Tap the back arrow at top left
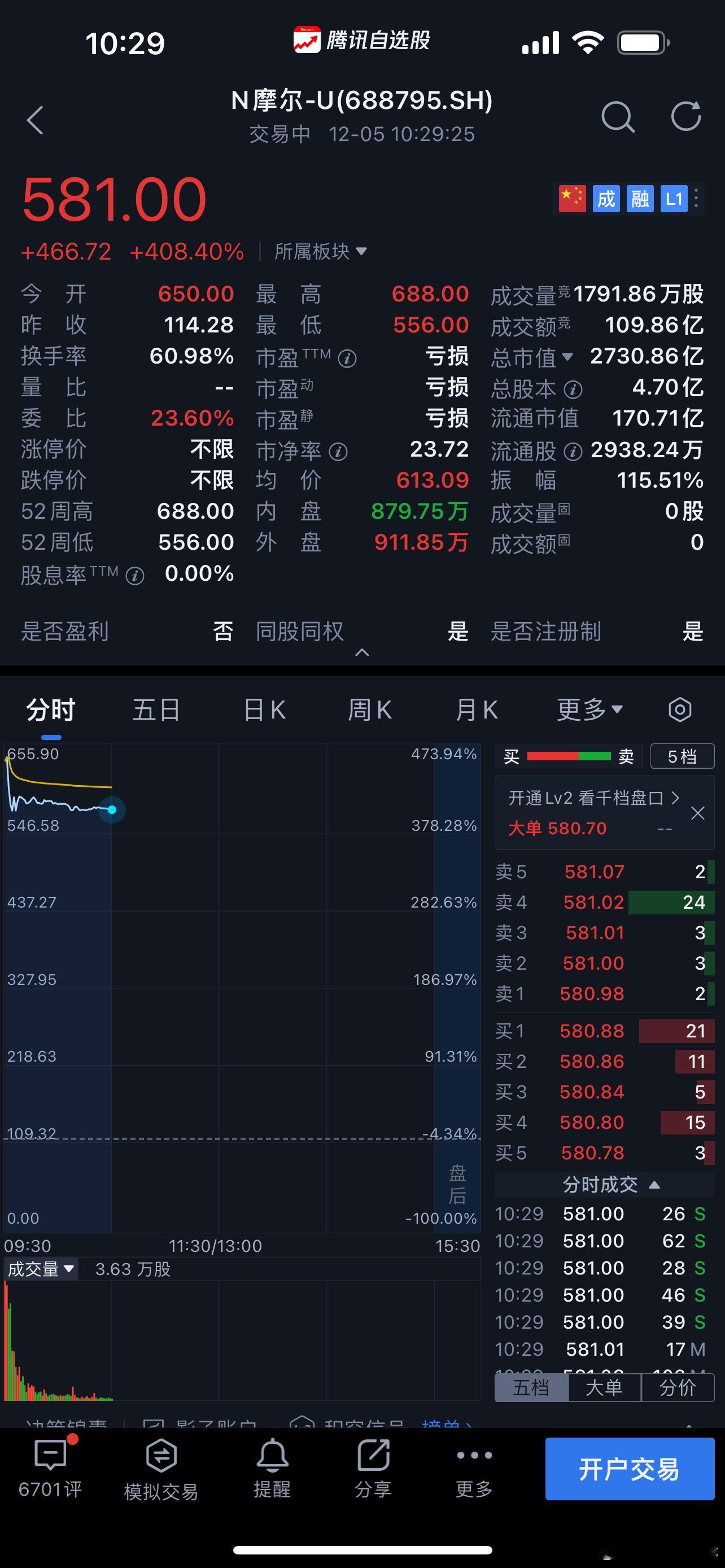725x1568 pixels. tap(34, 120)
